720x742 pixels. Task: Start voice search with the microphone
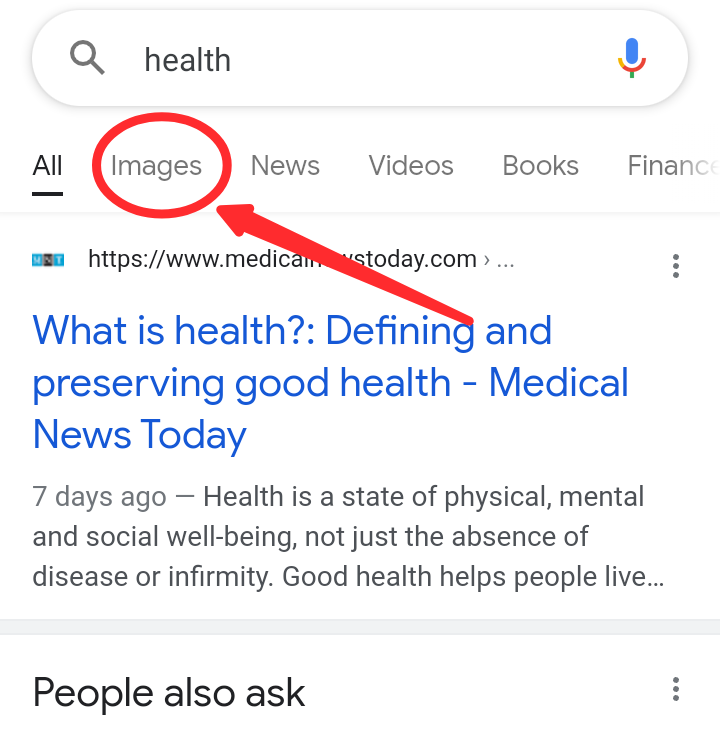coord(631,58)
